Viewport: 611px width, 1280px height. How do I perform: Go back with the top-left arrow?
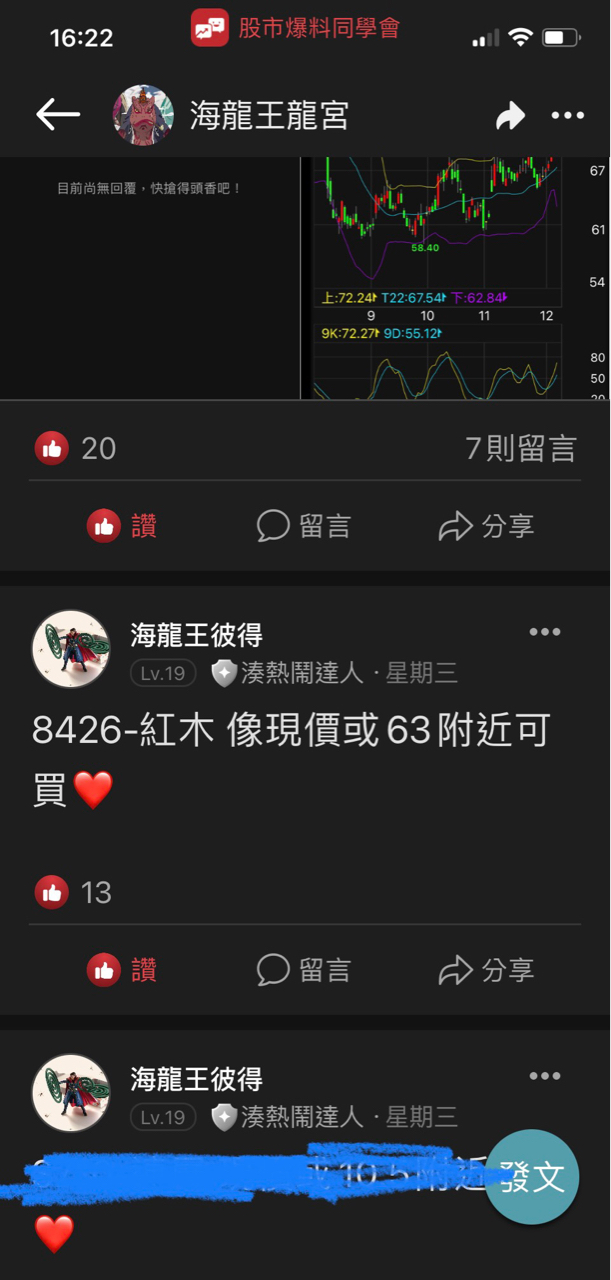(x=58, y=115)
